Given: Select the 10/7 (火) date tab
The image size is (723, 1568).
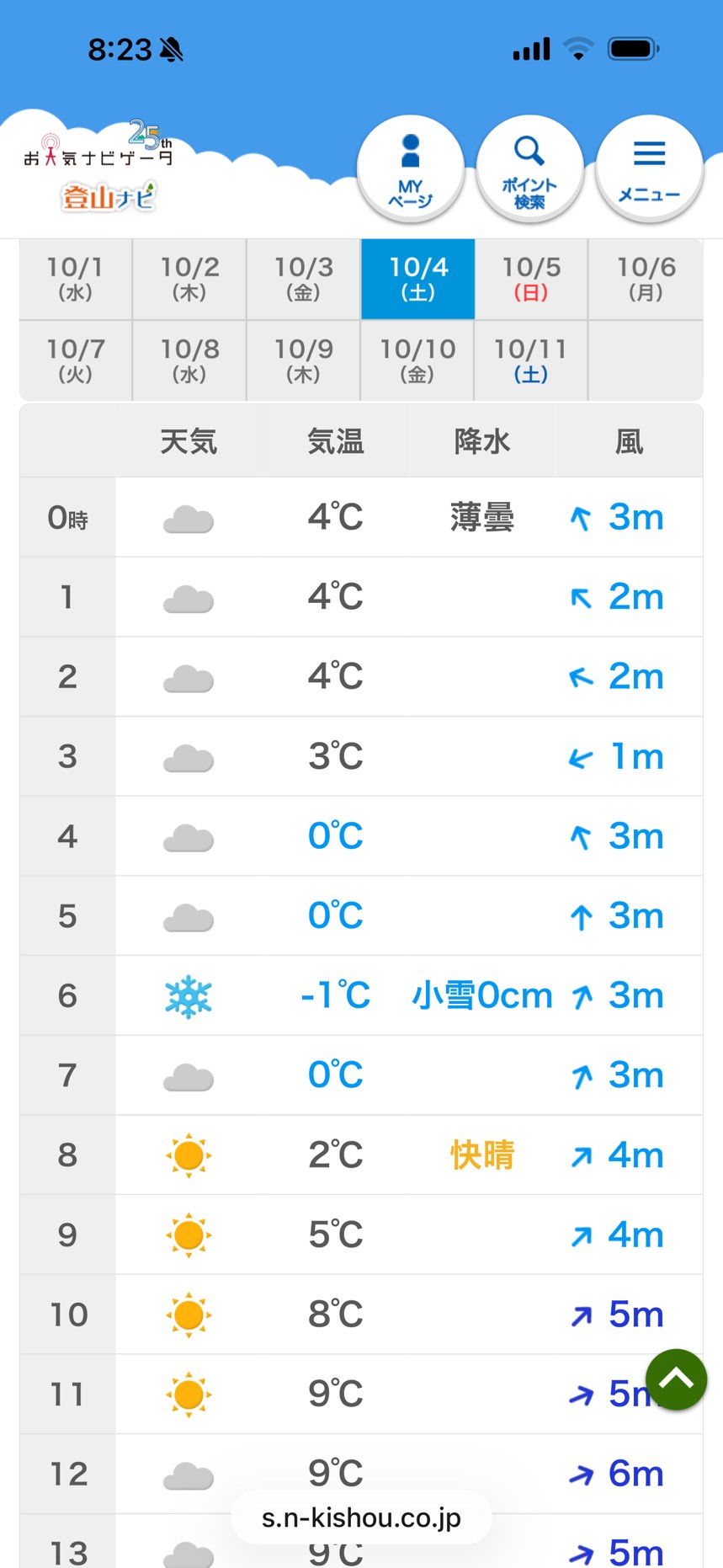Looking at the screenshot, I should tap(76, 360).
